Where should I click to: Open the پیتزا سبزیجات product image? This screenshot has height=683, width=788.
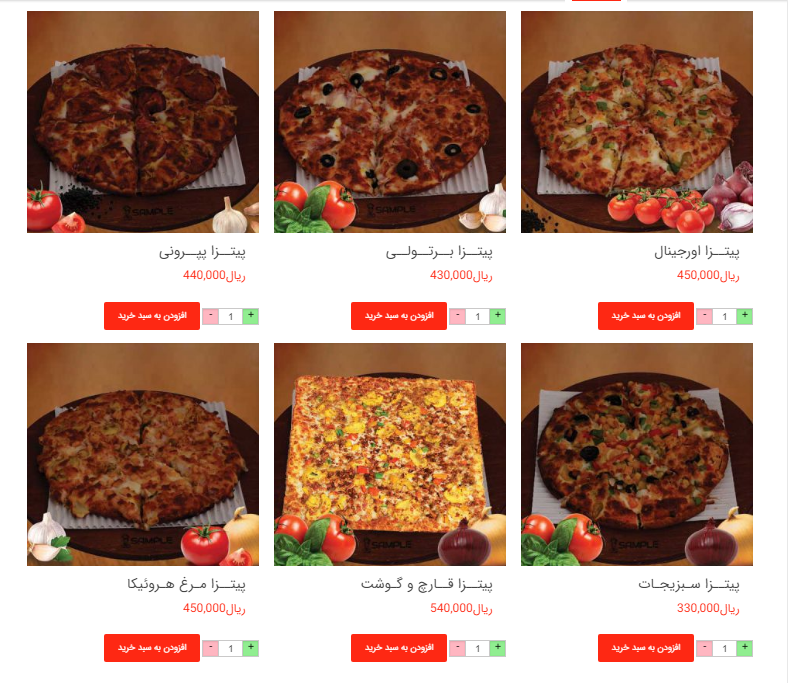[x=636, y=454]
